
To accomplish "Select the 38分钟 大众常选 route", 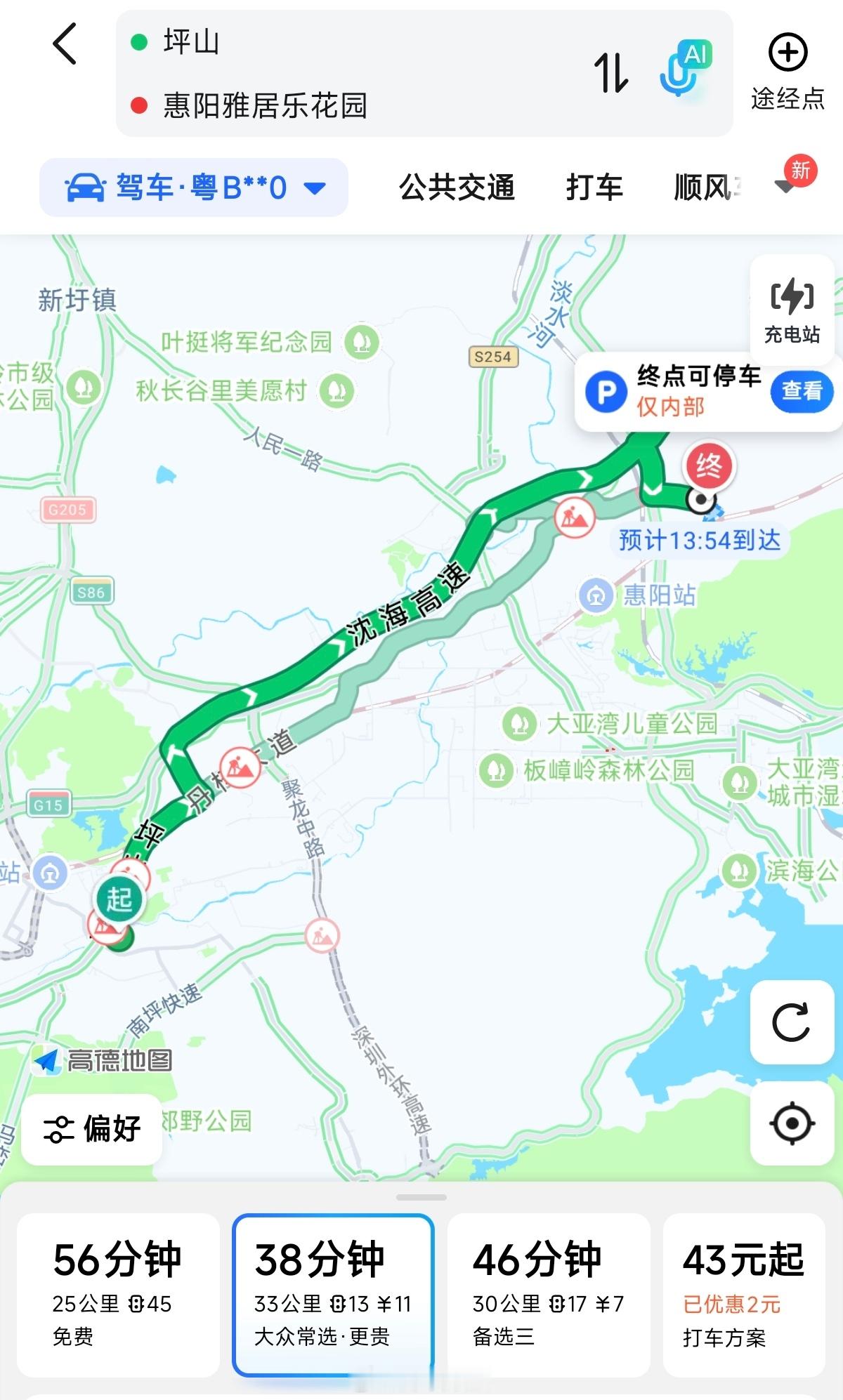I will 333,1295.
